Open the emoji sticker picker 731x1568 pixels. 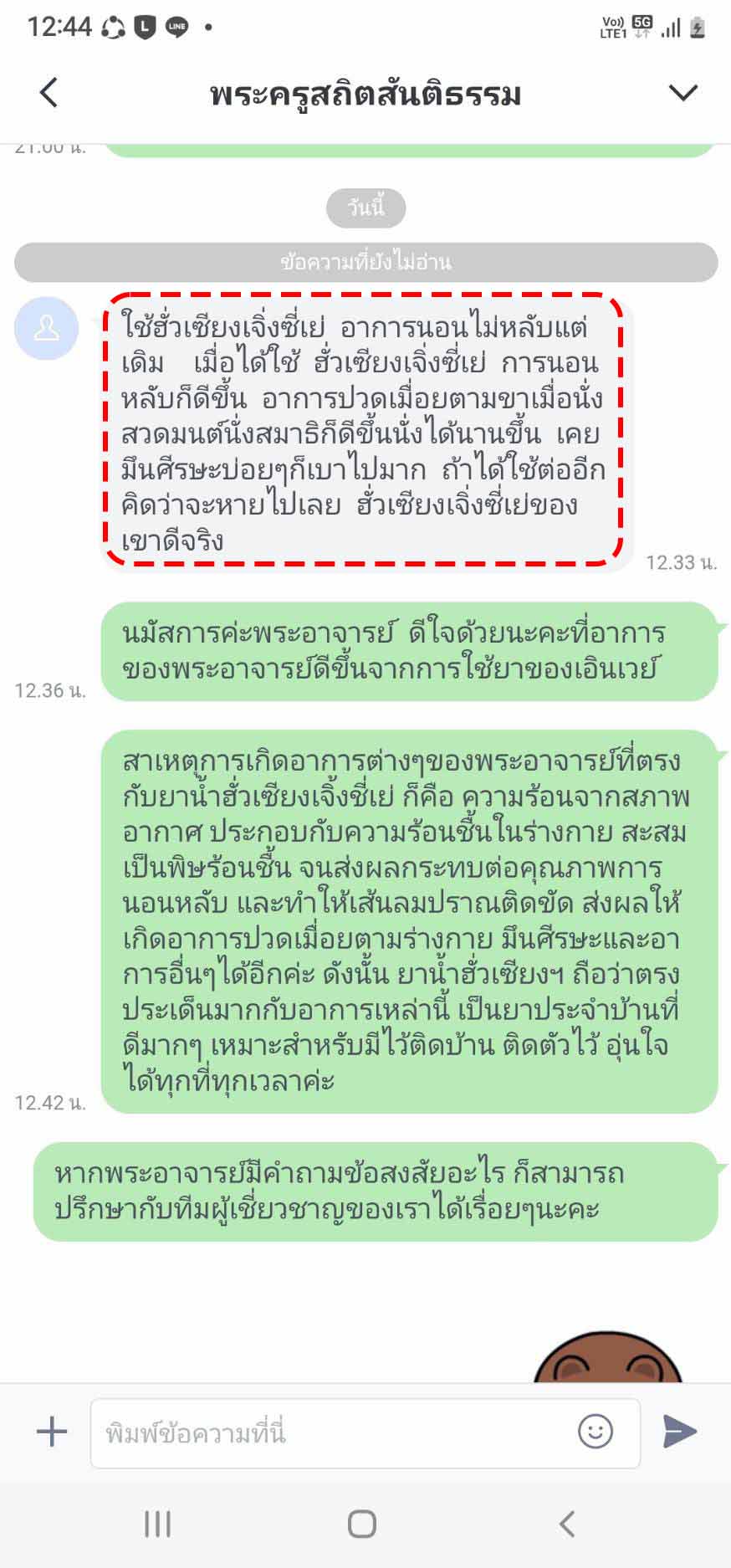click(596, 1431)
